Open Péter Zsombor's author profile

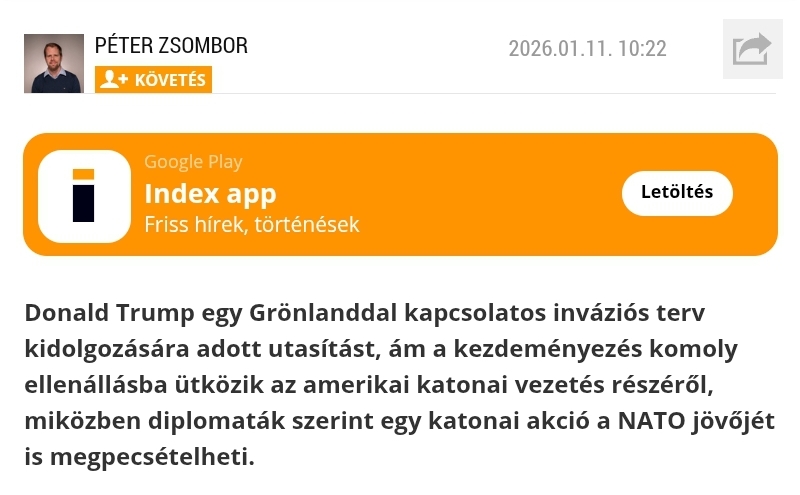[171, 45]
